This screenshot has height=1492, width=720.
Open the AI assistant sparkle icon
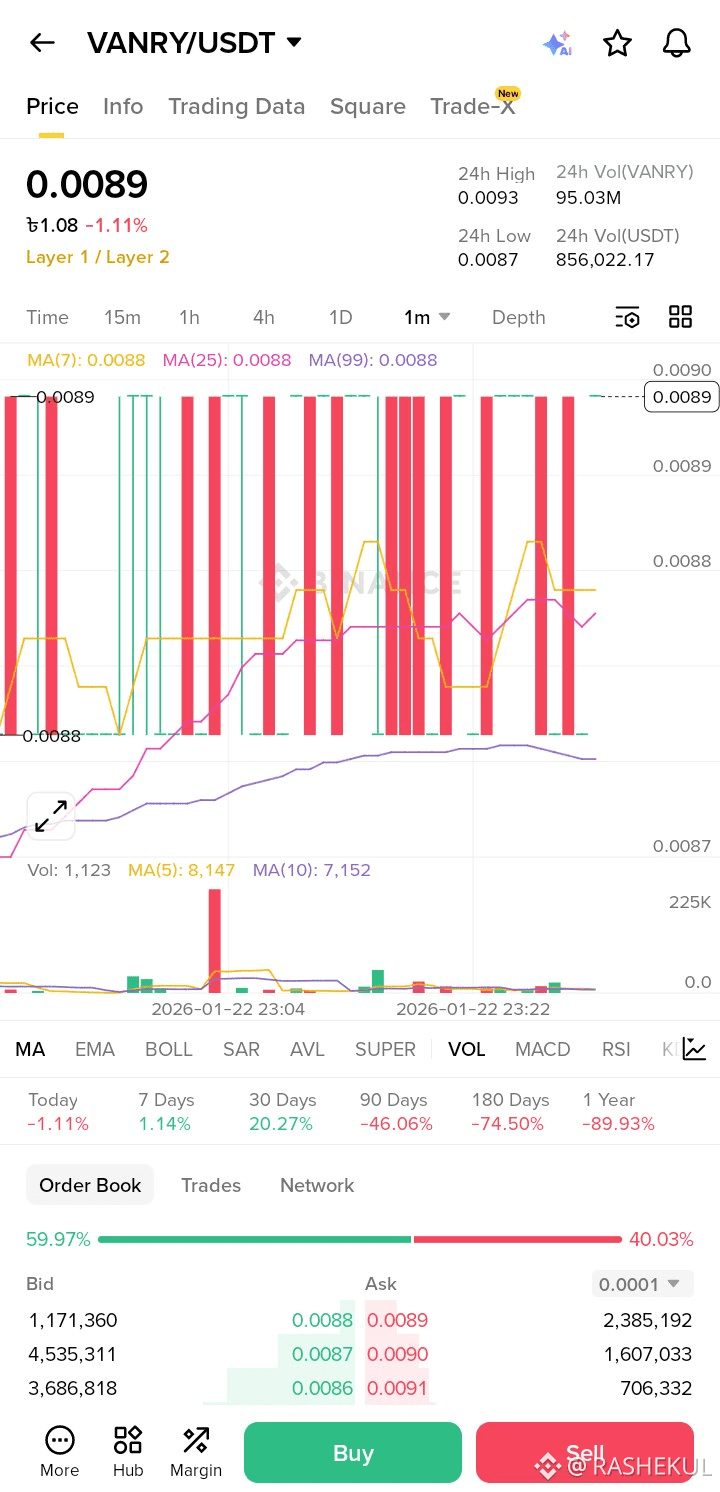557,44
